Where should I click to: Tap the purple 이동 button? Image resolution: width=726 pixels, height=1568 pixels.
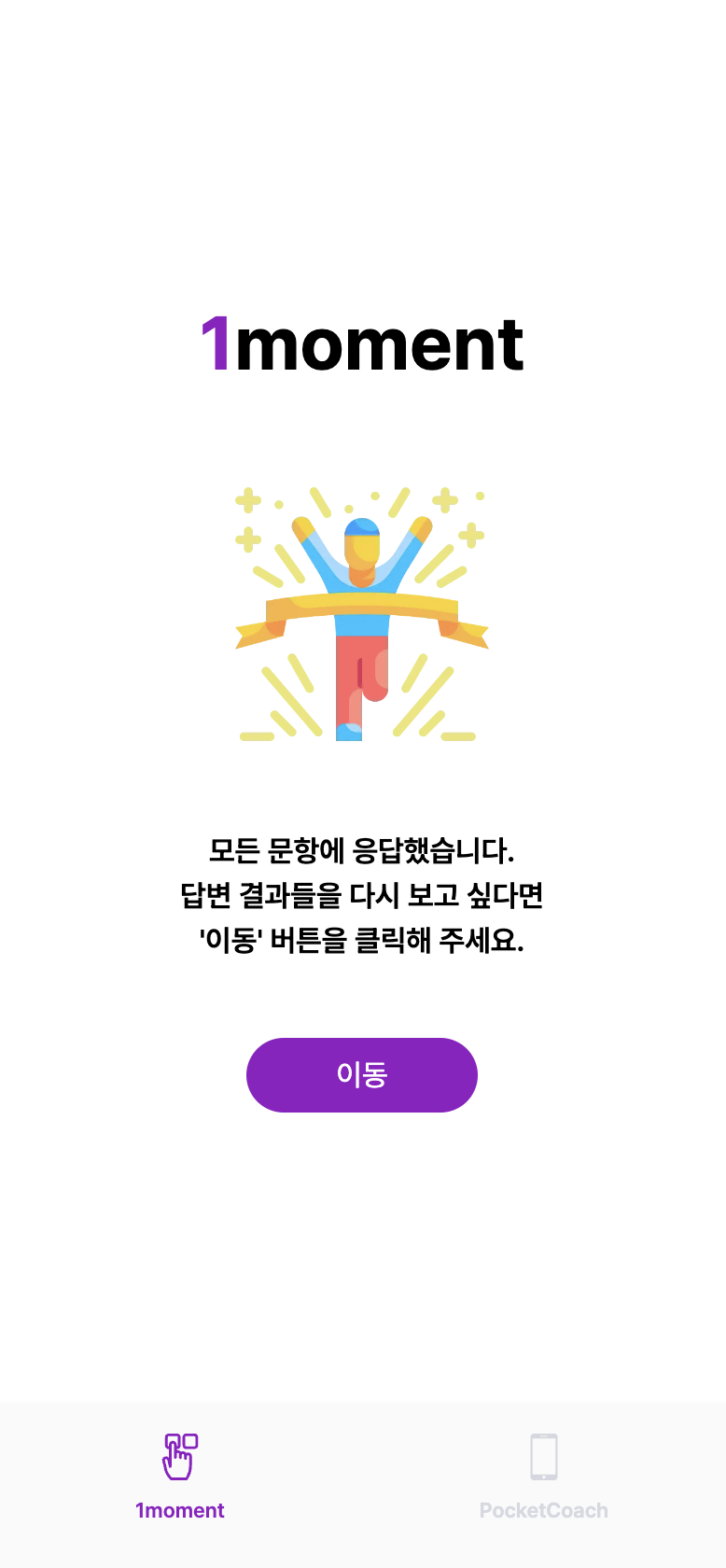pos(362,1075)
